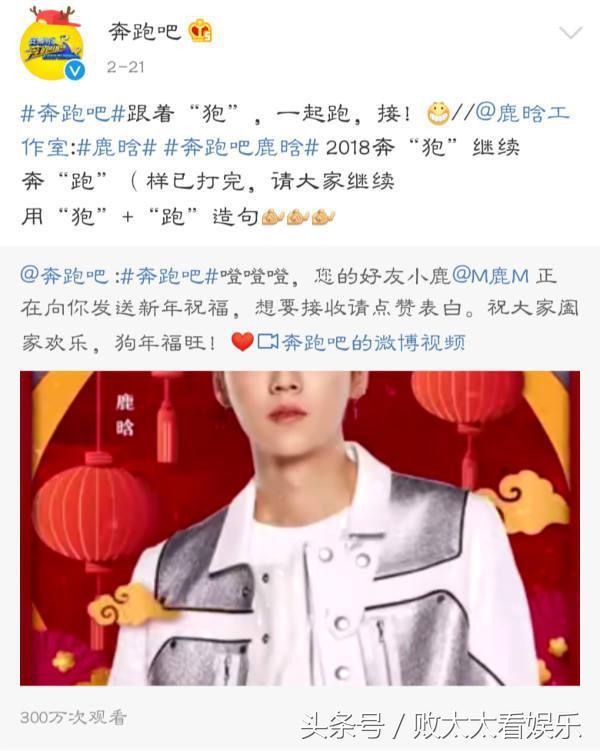This screenshot has height=751, width=600.
Task: Open 奔跑吧 username profile
Action: click(145, 31)
